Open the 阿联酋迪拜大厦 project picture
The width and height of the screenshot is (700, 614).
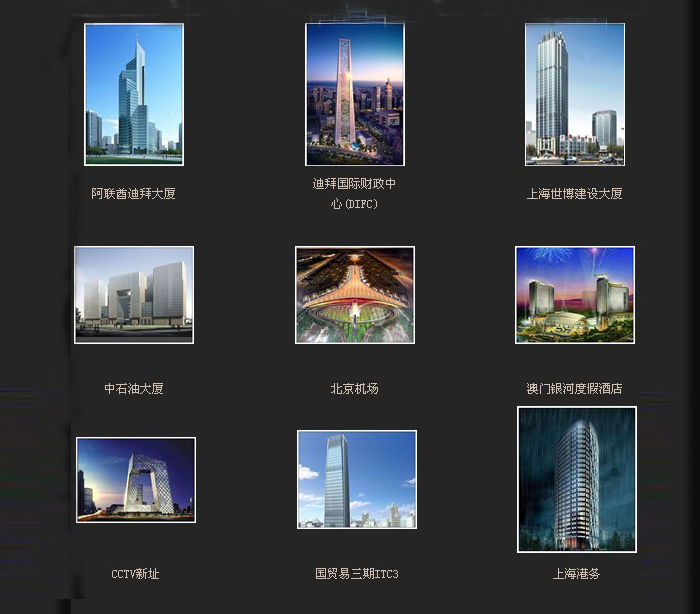point(134,95)
